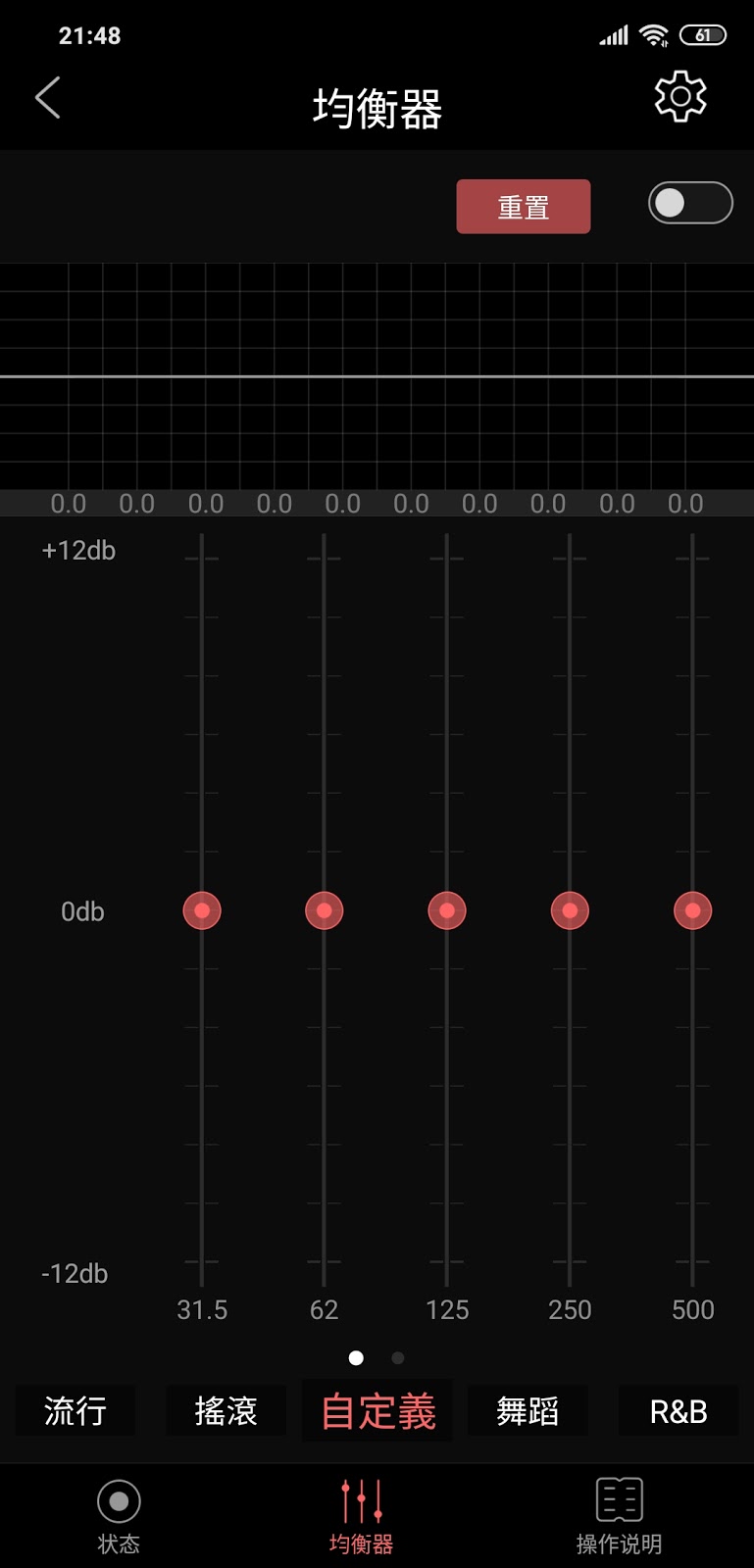
Task: Tap the 31.5 band slider knob
Action: click(202, 910)
